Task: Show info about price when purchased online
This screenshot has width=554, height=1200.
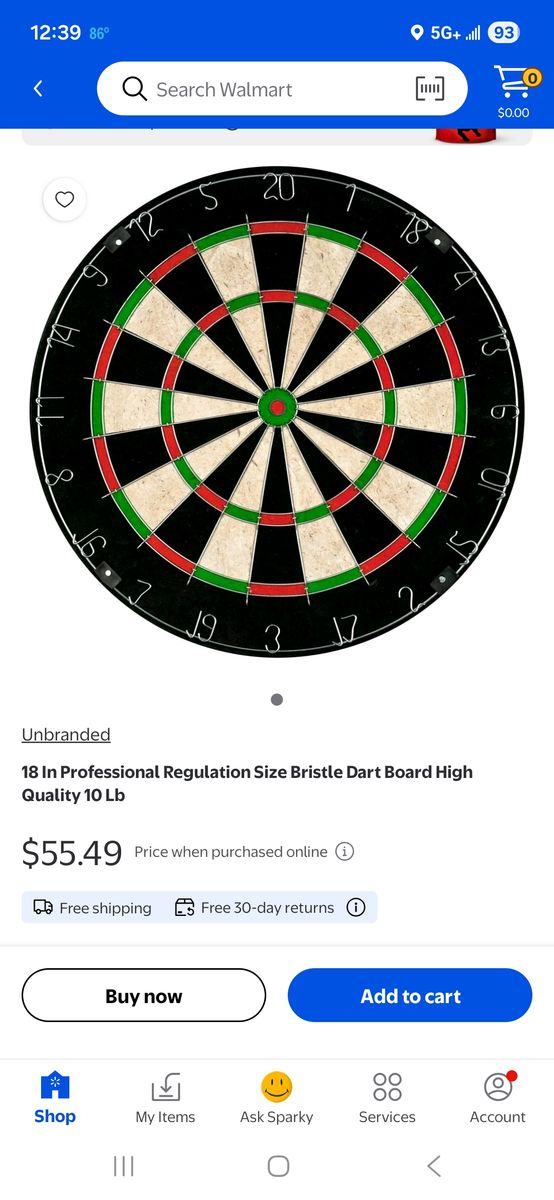Action: click(344, 852)
